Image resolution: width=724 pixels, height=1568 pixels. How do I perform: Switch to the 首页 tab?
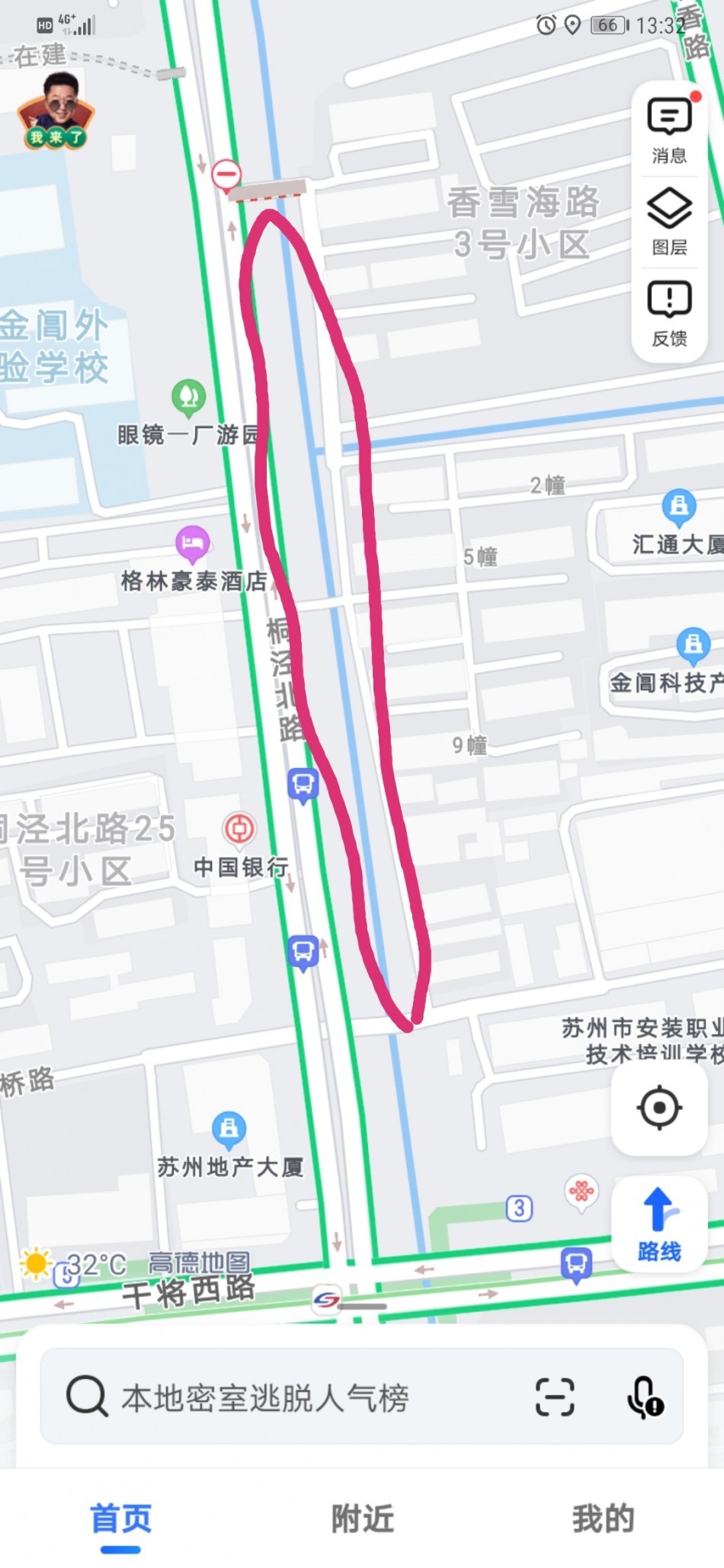121,1519
